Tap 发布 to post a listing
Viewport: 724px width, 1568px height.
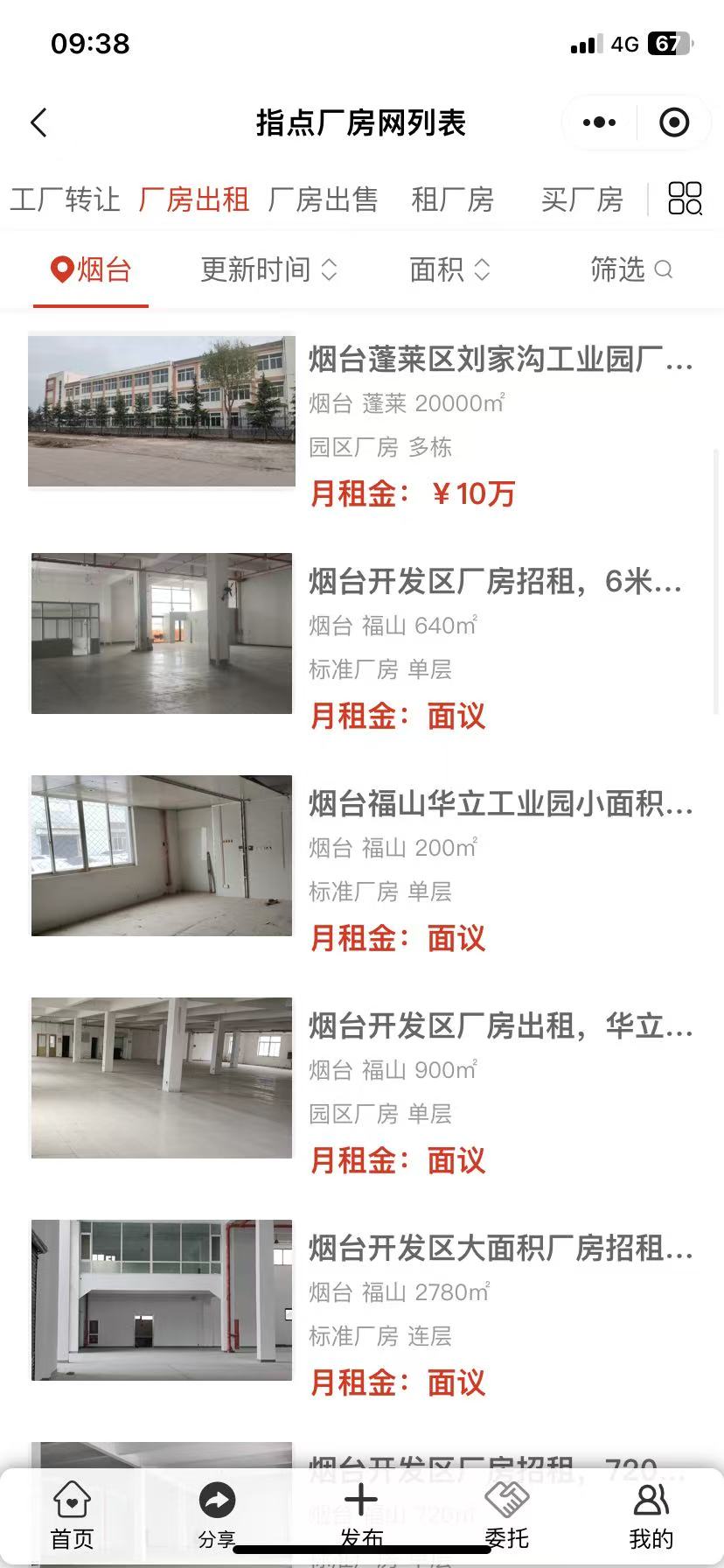click(x=361, y=1514)
